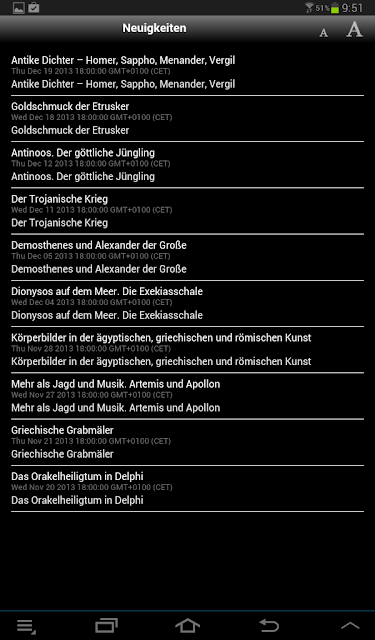Open Dionysos auf dem Meer entry
Image resolution: width=375 pixels, height=640 pixels.
coord(187,303)
